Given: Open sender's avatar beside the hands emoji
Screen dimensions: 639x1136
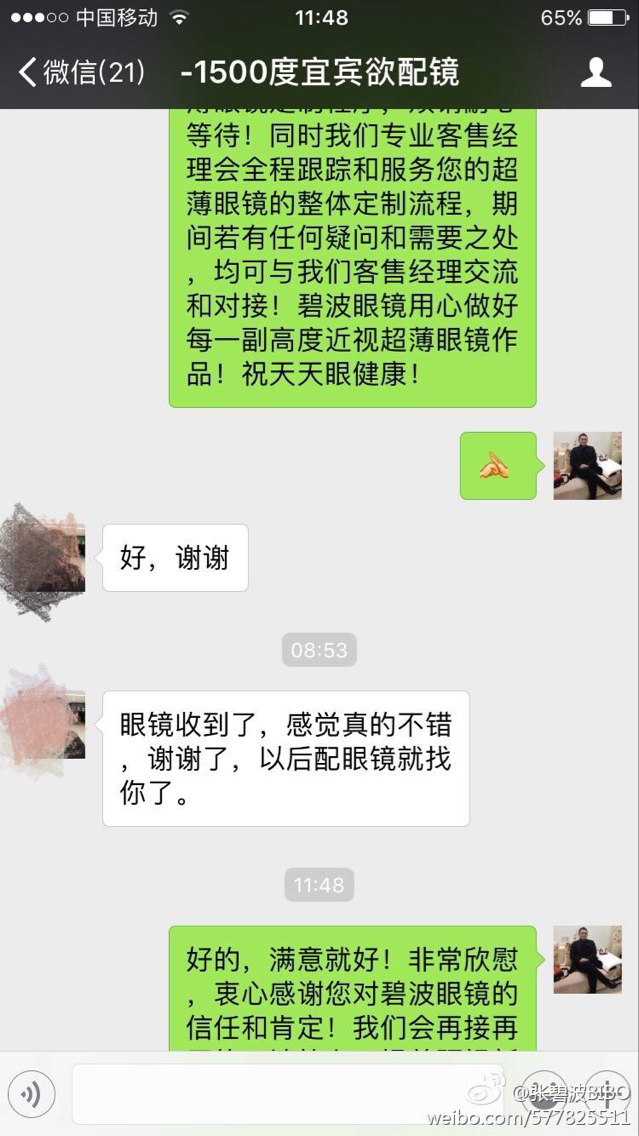Looking at the screenshot, I should (x=587, y=466).
